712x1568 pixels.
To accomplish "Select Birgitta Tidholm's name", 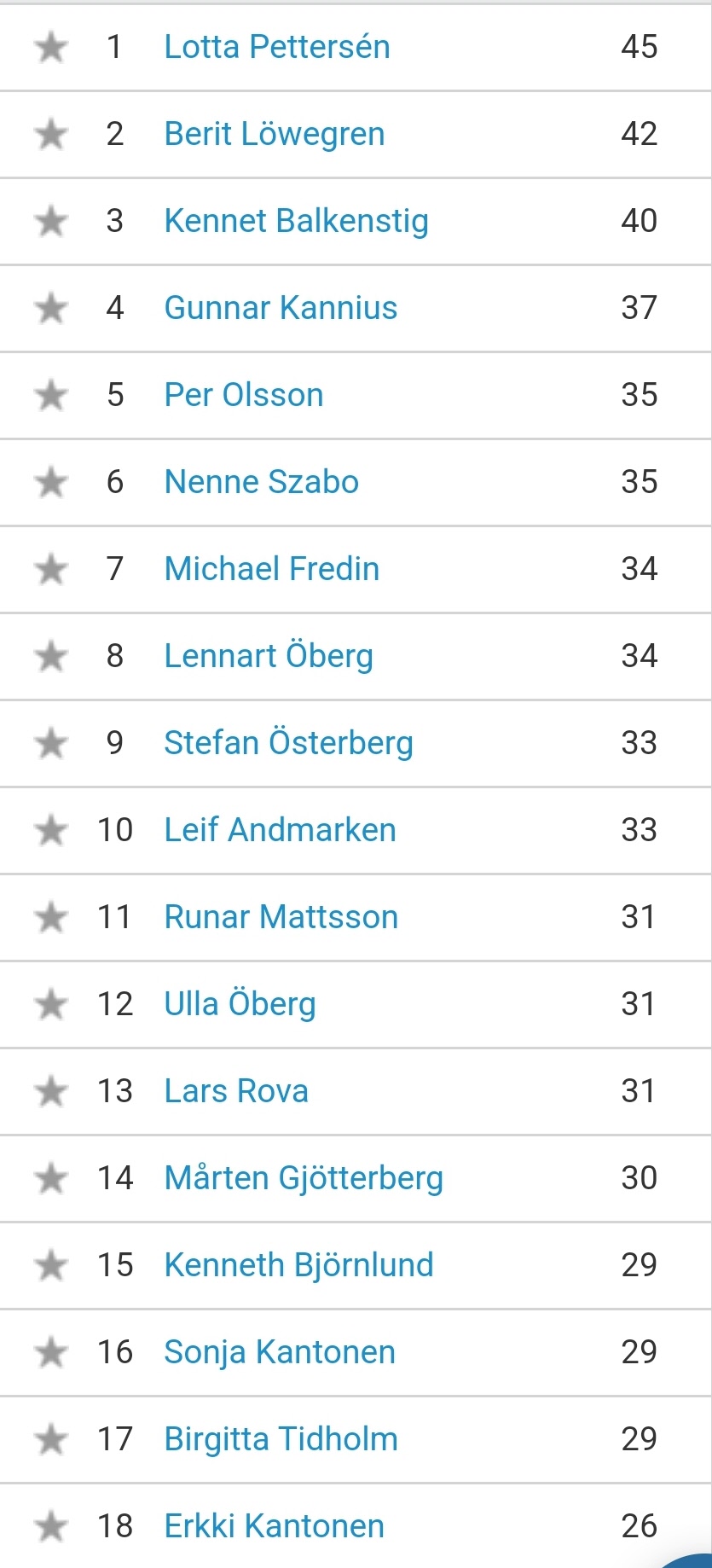I will point(281,1439).
